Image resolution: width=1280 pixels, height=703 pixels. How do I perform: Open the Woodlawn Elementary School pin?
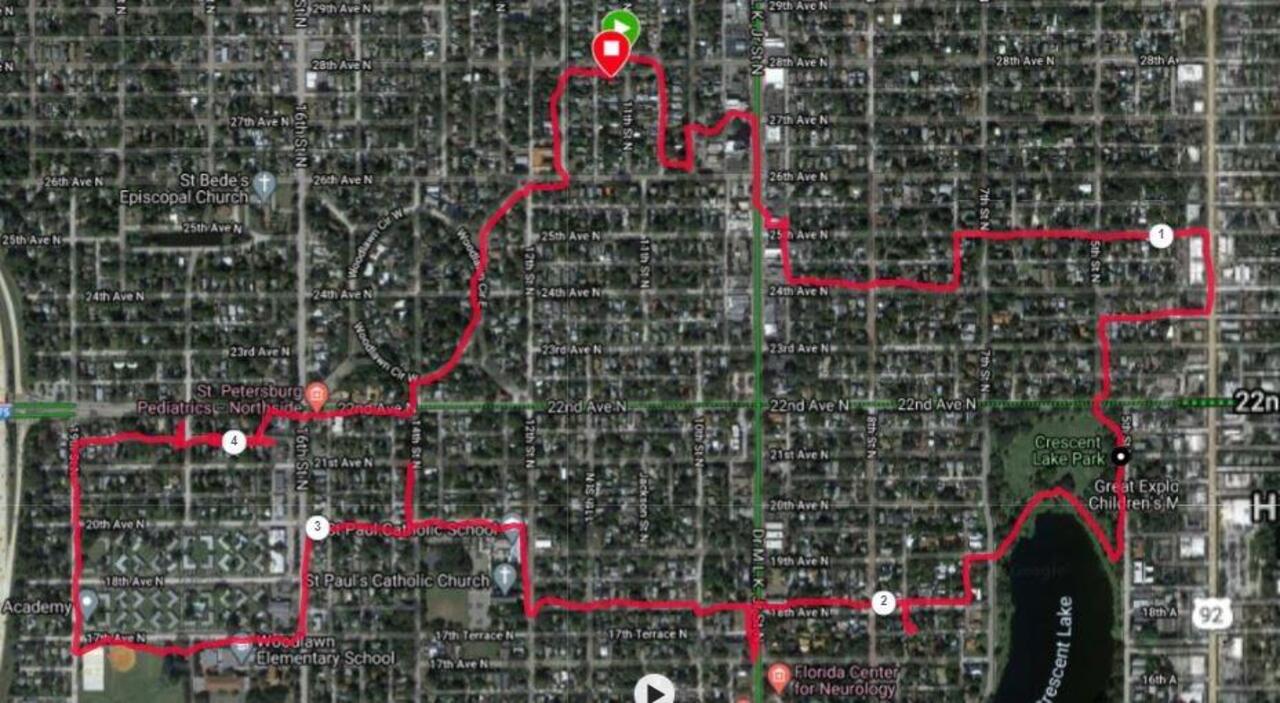pyautogui.click(x=241, y=652)
